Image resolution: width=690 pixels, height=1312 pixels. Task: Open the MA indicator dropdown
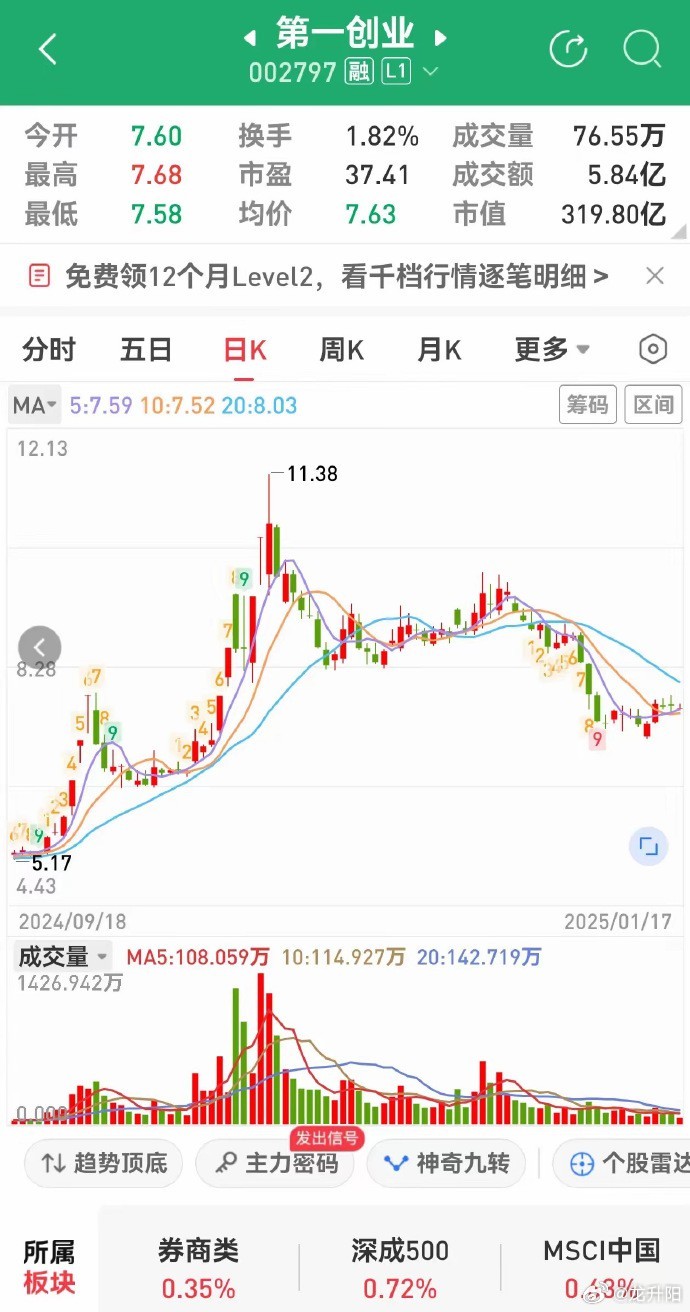tap(35, 405)
